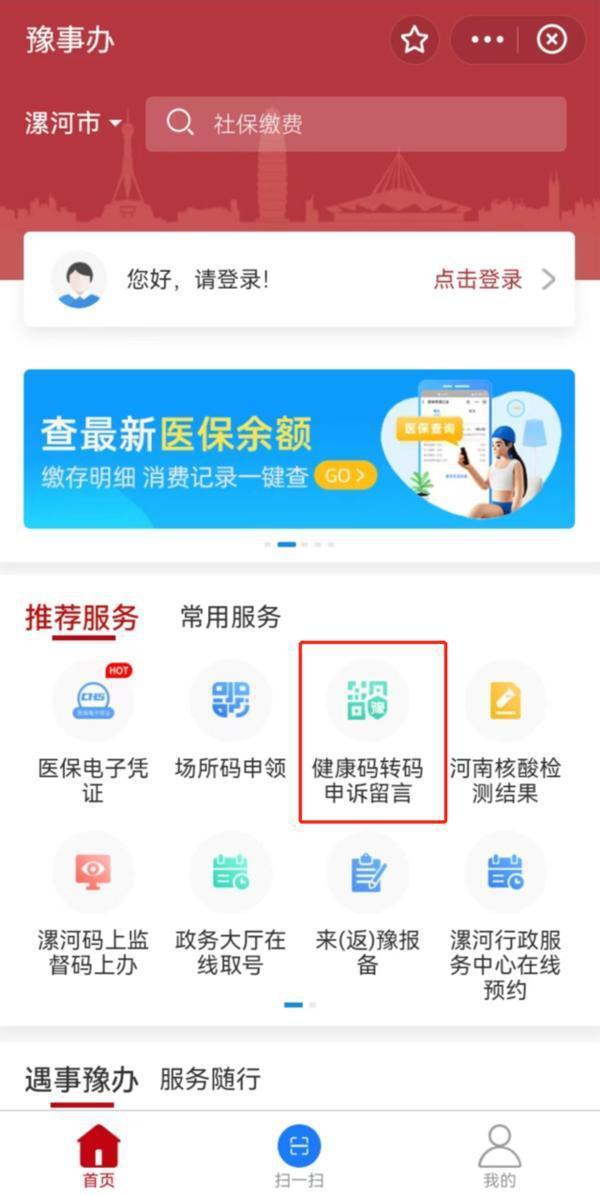This screenshot has width=600, height=1195.
Task: Open the 查最新医保余额 banner
Action: tap(299, 448)
